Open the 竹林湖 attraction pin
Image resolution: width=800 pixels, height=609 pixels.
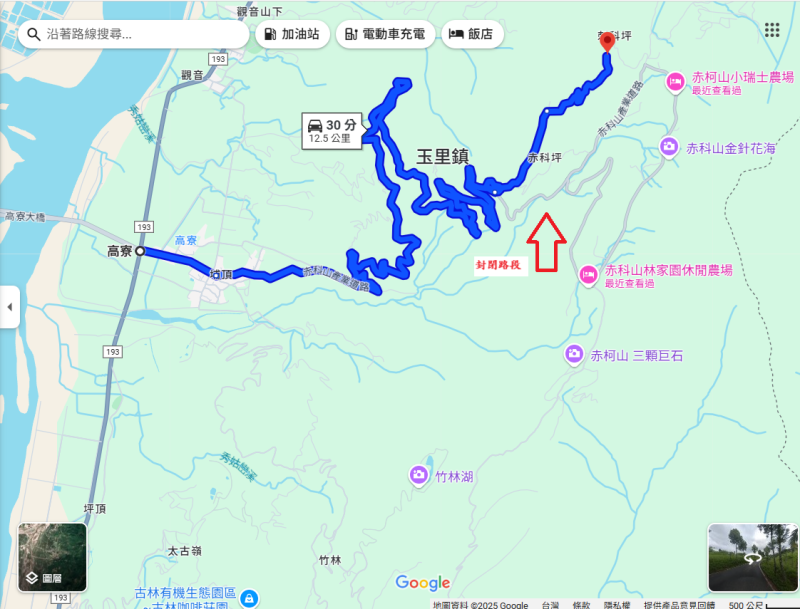pos(420,475)
